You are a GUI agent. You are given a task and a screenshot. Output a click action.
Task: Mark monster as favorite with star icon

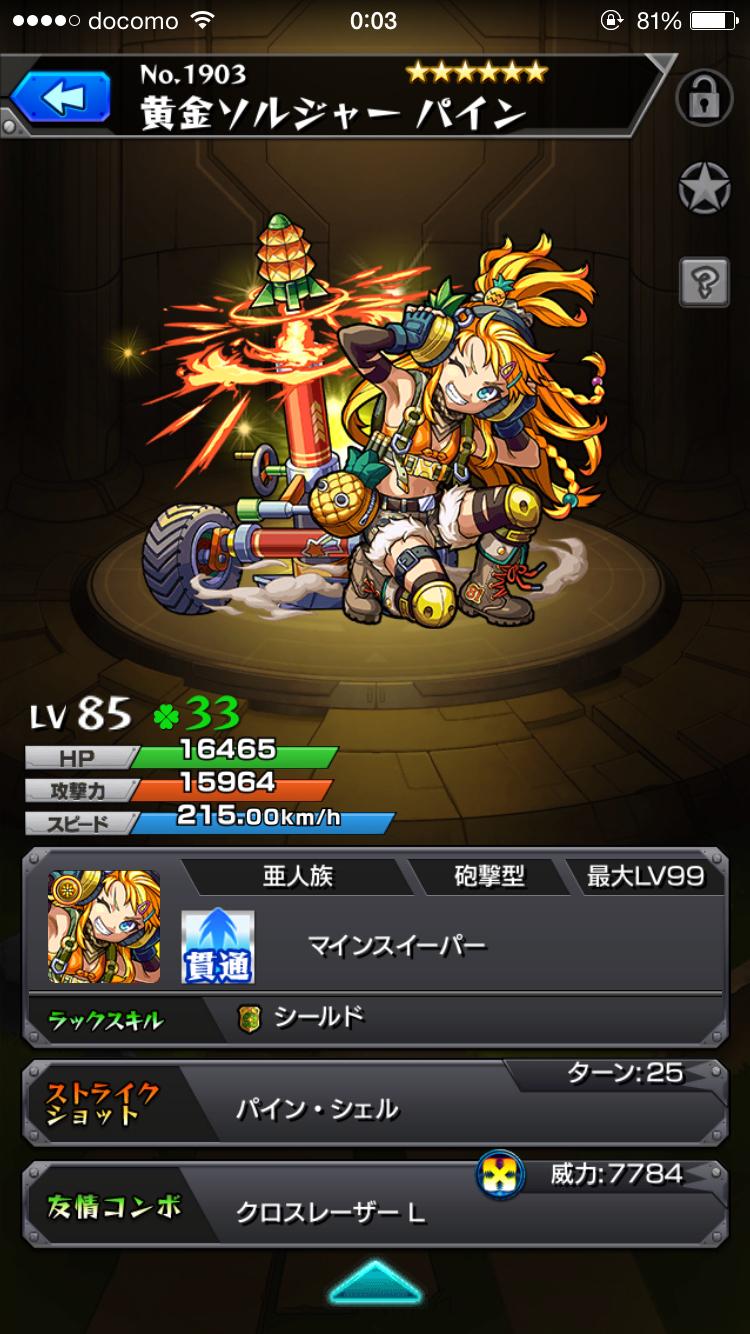704,187
